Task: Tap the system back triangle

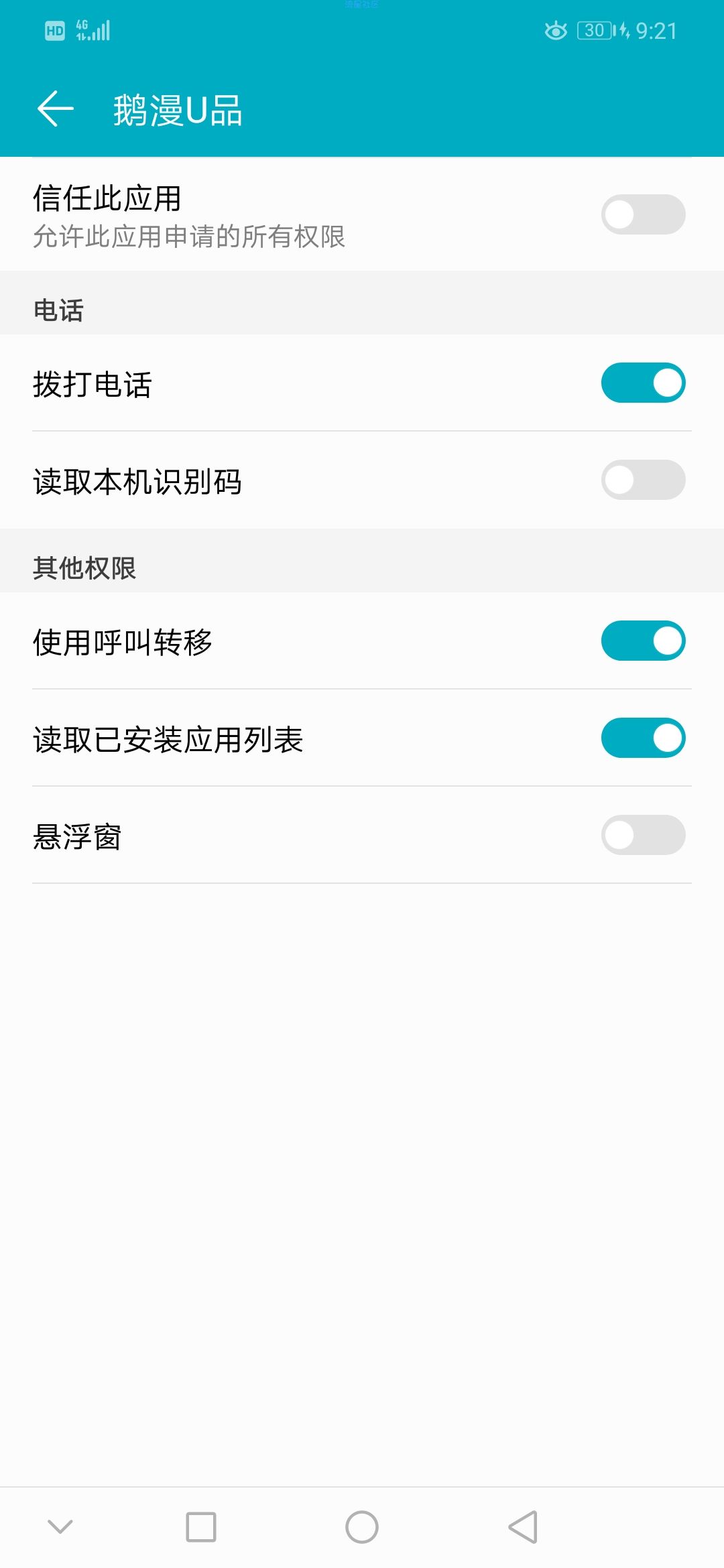Action: tap(523, 1527)
